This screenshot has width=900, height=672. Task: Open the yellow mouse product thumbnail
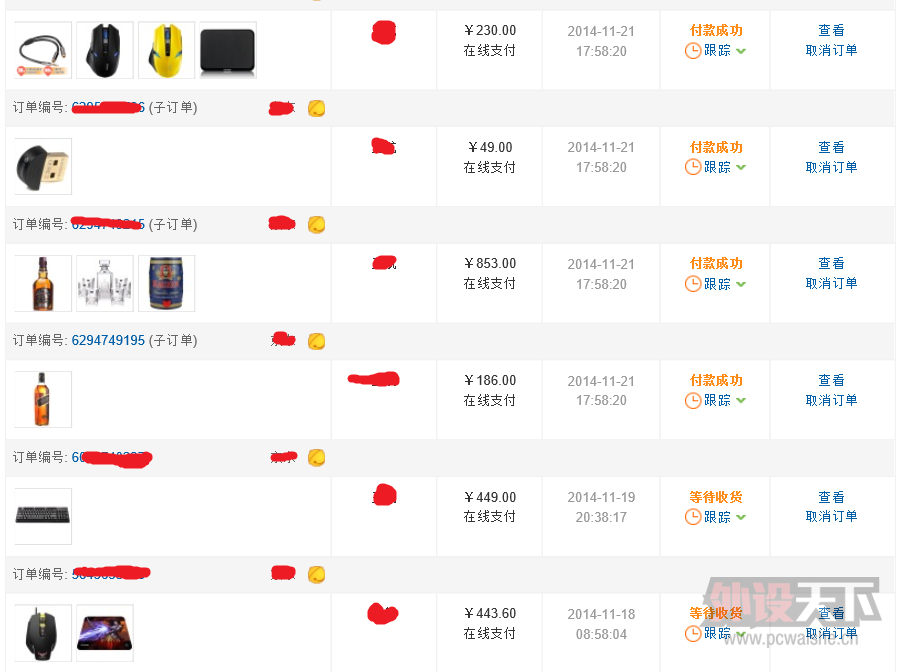click(166, 50)
